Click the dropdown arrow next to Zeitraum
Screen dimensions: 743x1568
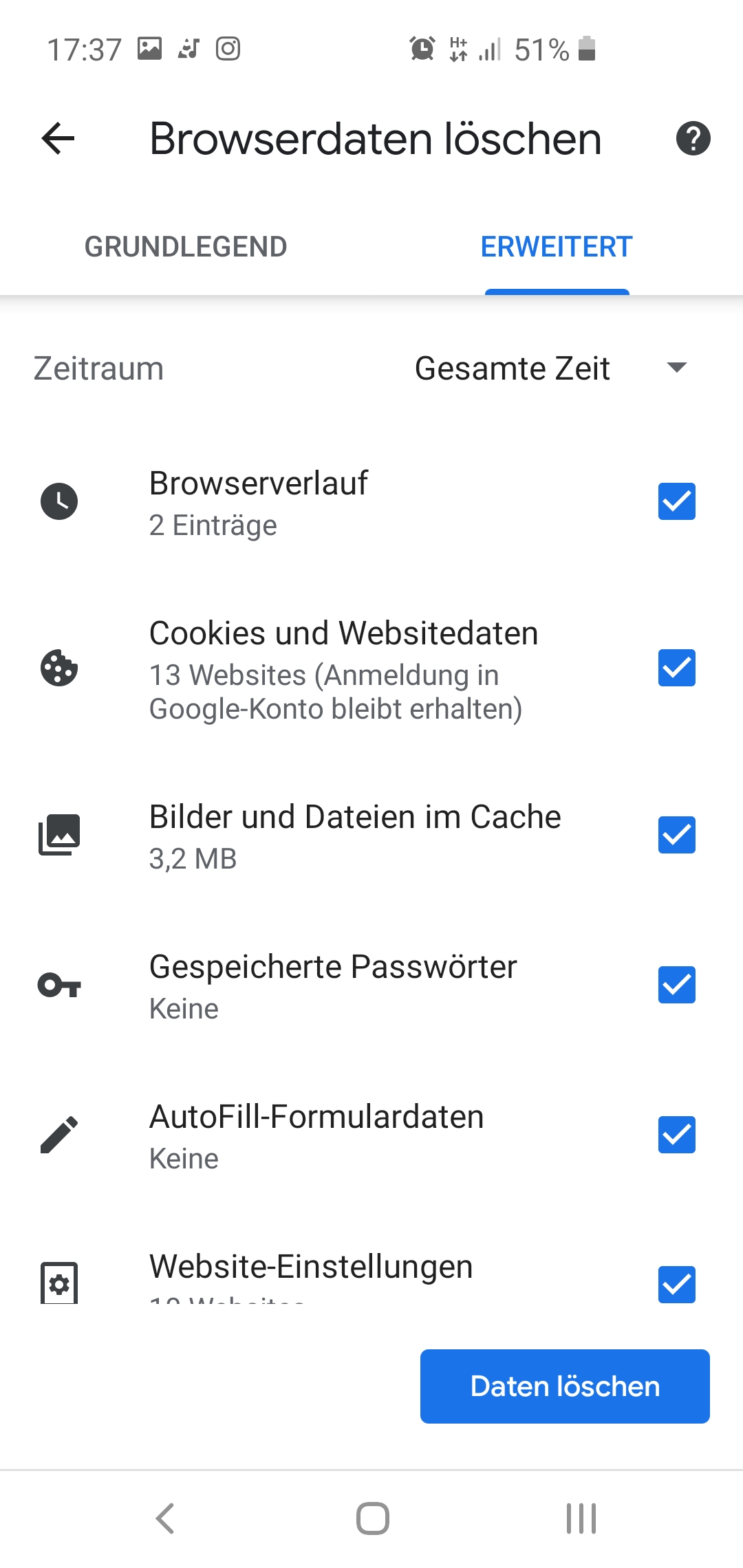pyautogui.click(x=676, y=369)
